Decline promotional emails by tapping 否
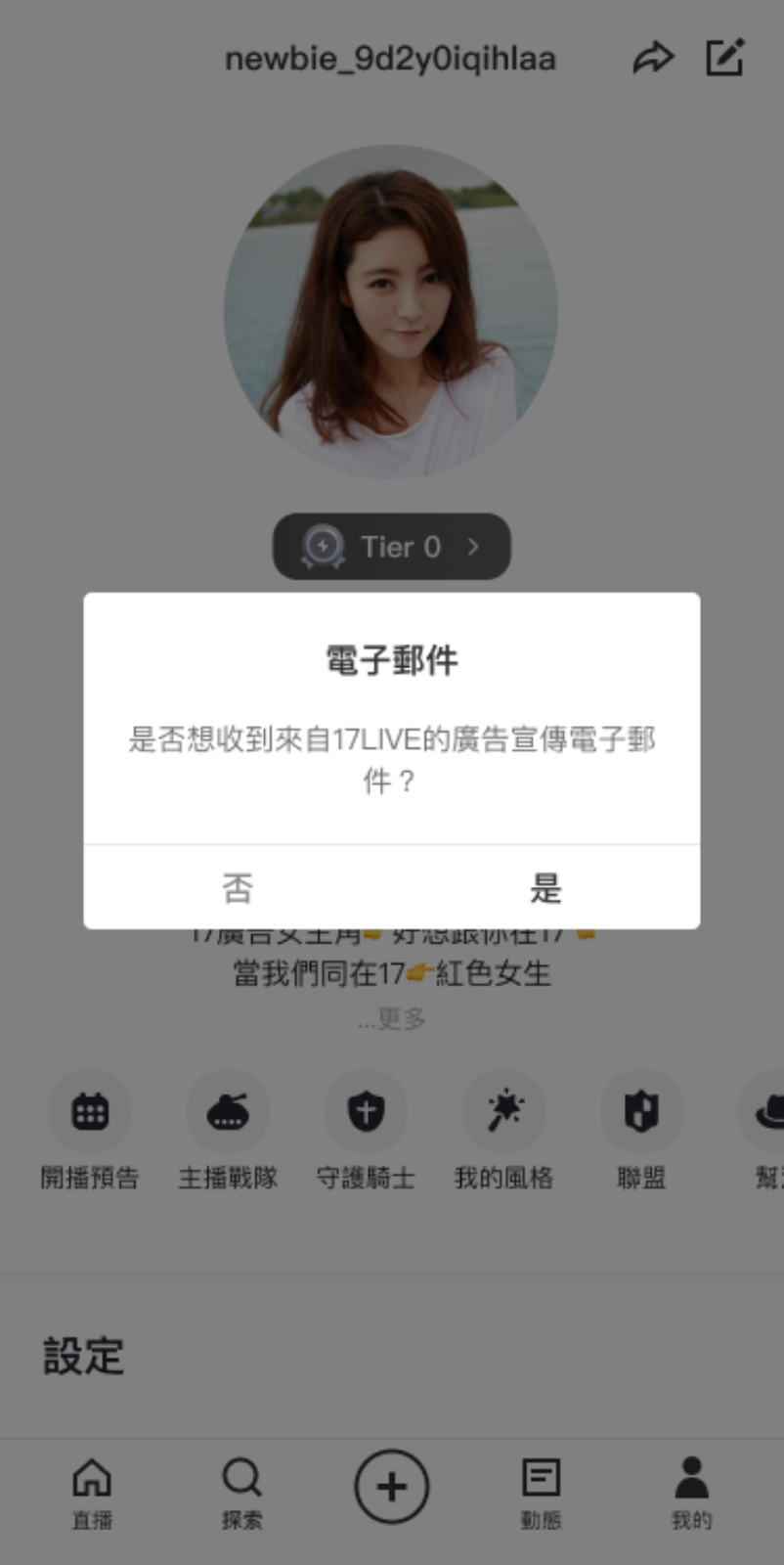784x1565 pixels. click(238, 888)
